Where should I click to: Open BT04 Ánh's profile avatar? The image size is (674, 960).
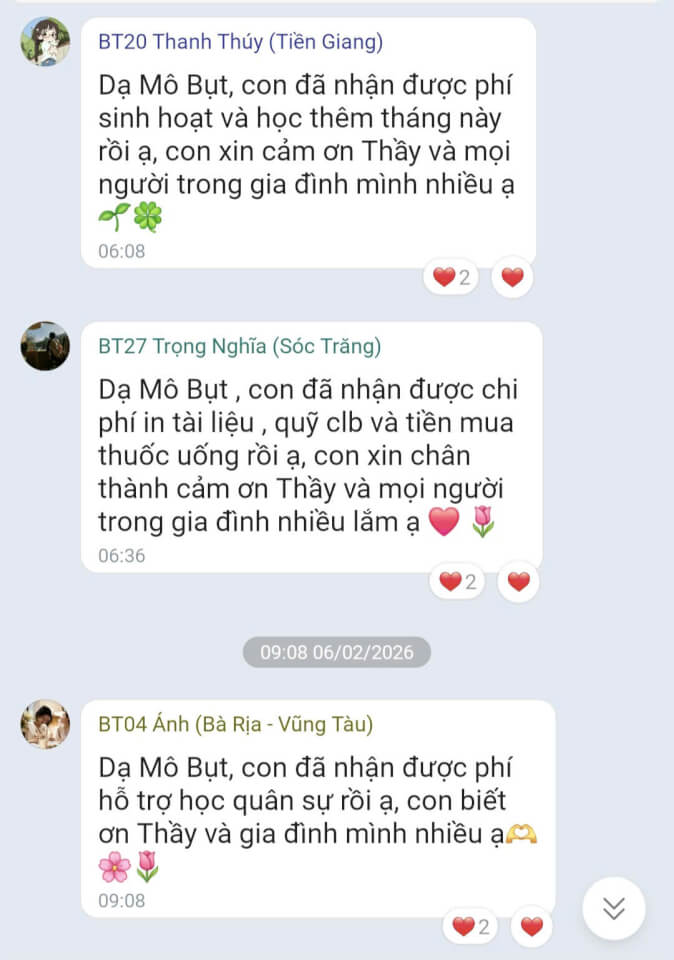pyautogui.click(x=45, y=724)
